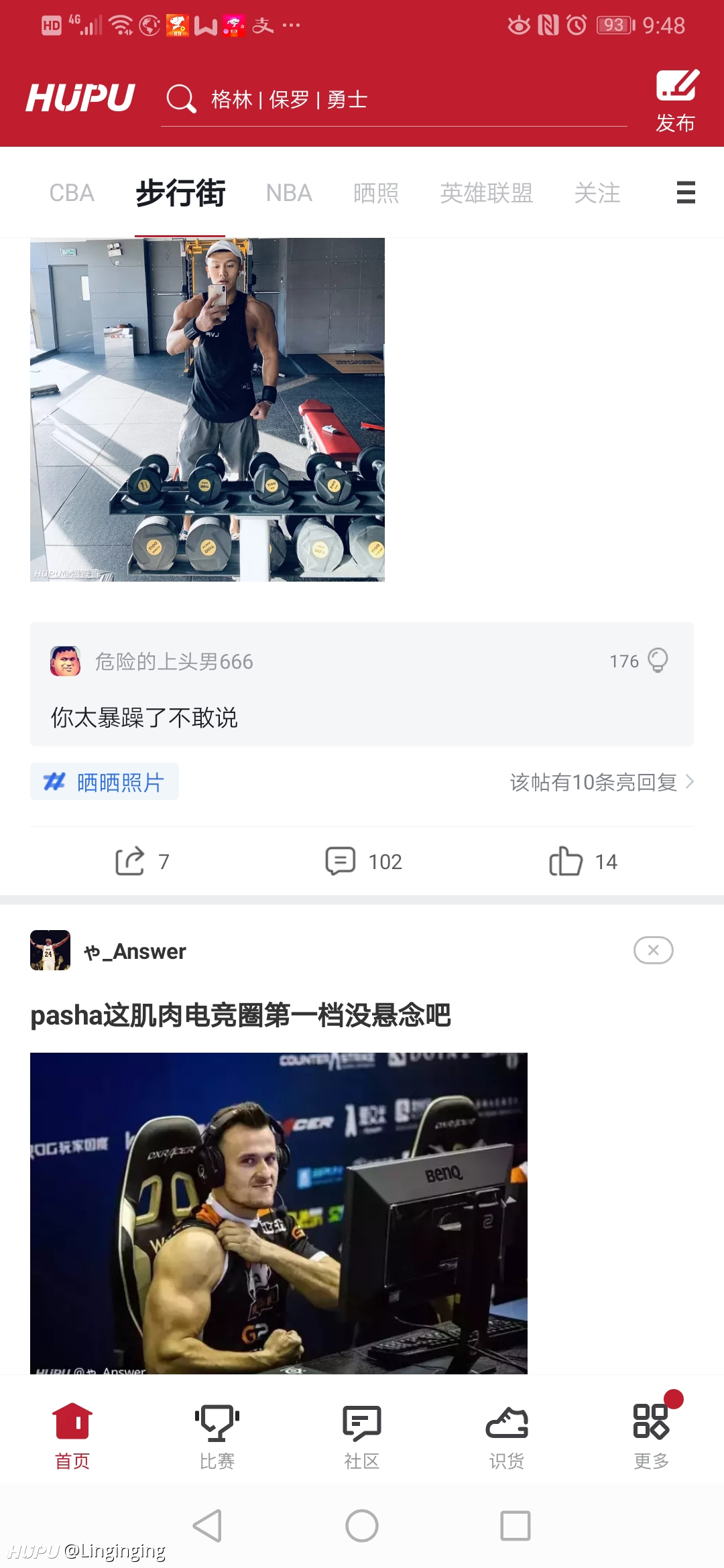Image resolution: width=724 pixels, height=1568 pixels.
Task: Open the search box showing 格林 | 保罗 | 勇士
Action: click(x=394, y=100)
